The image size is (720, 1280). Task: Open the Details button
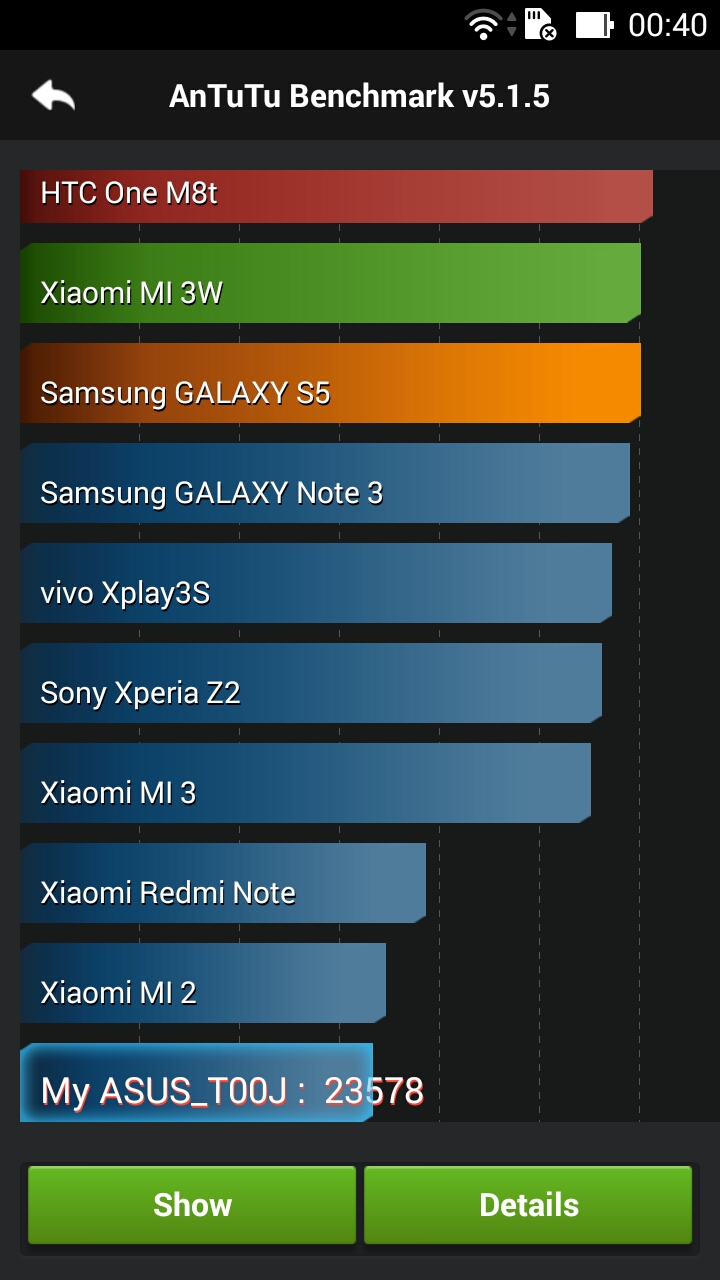tap(528, 1205)
